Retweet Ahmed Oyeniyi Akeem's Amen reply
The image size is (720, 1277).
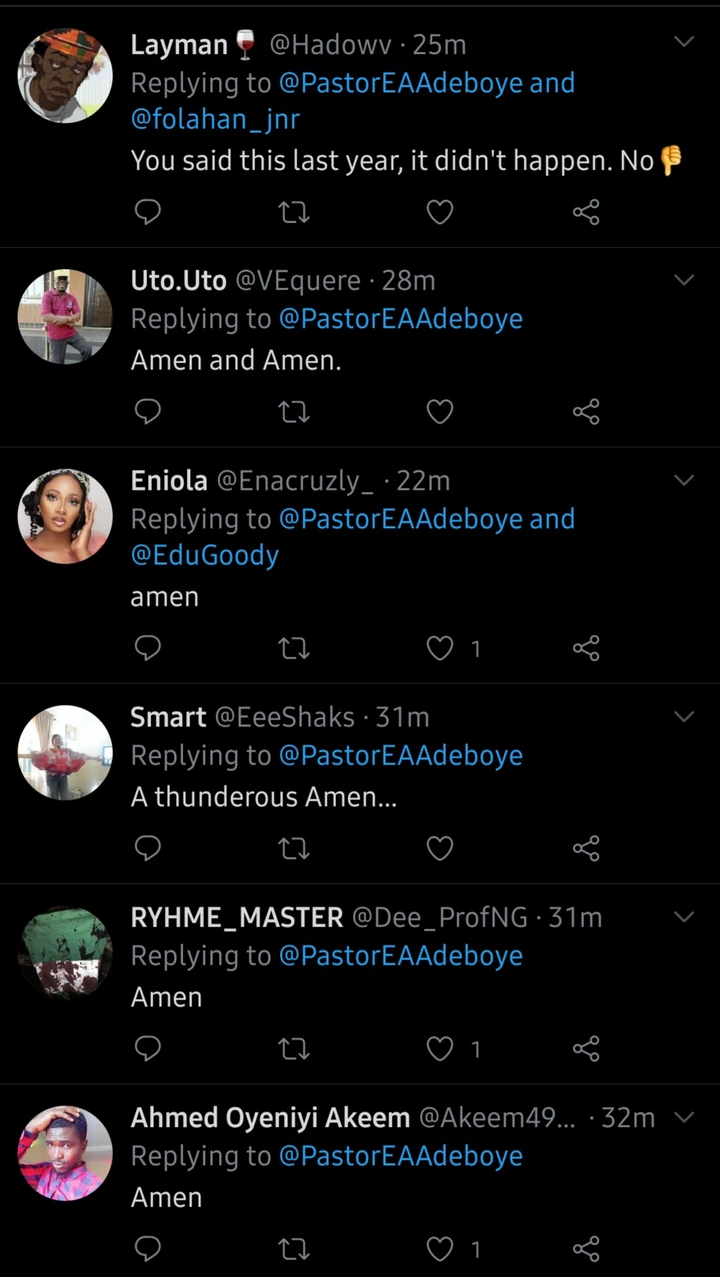(x=294, y=1249)
